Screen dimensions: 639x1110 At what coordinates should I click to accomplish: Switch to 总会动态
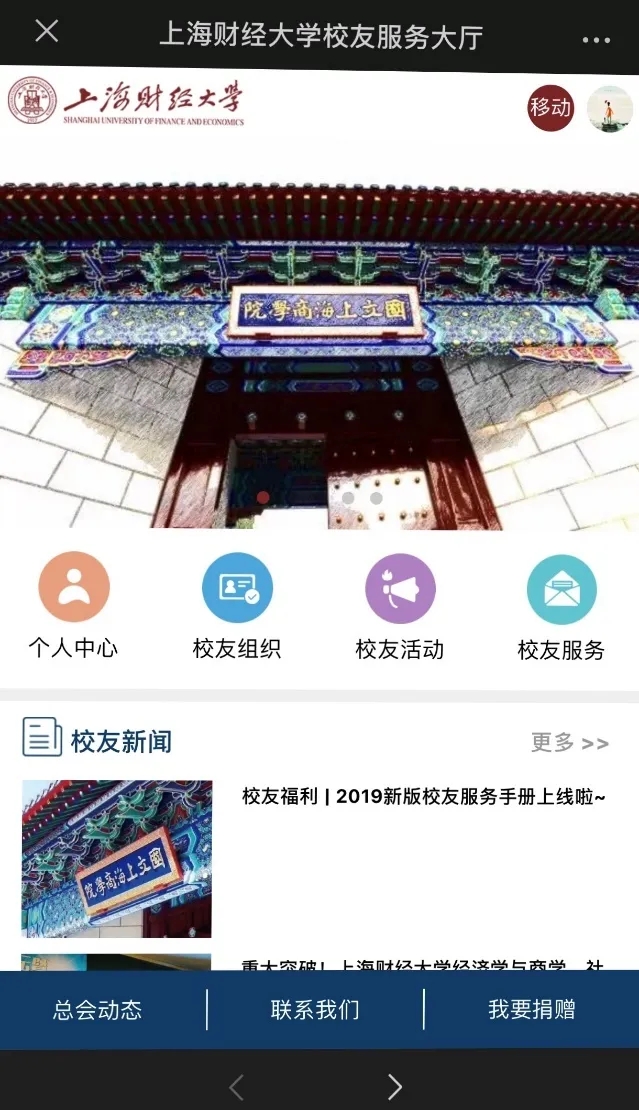pos(98,1010)
